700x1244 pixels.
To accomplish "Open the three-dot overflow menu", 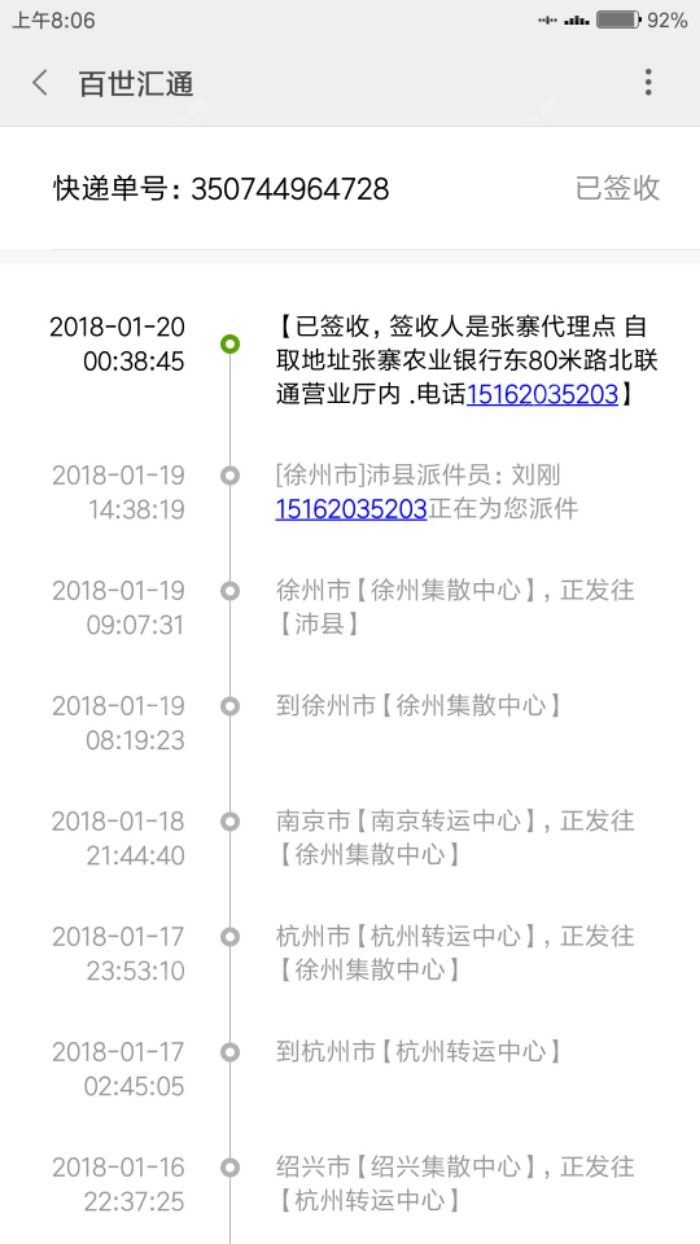I will pos(648,83).
